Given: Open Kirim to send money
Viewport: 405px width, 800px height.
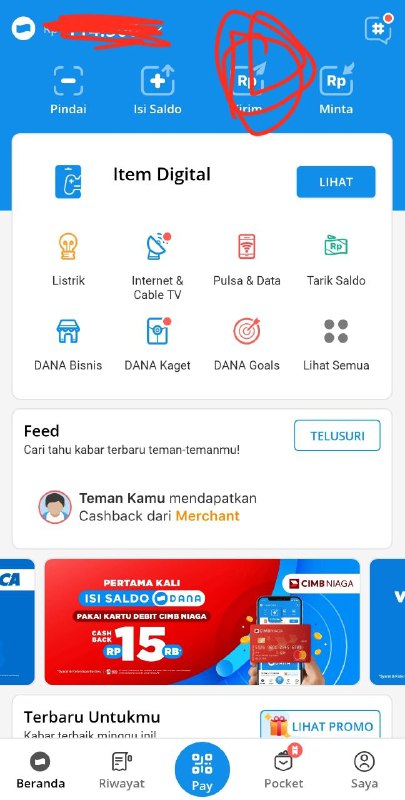Looking at the screenshot, I should tap(247, 89).
